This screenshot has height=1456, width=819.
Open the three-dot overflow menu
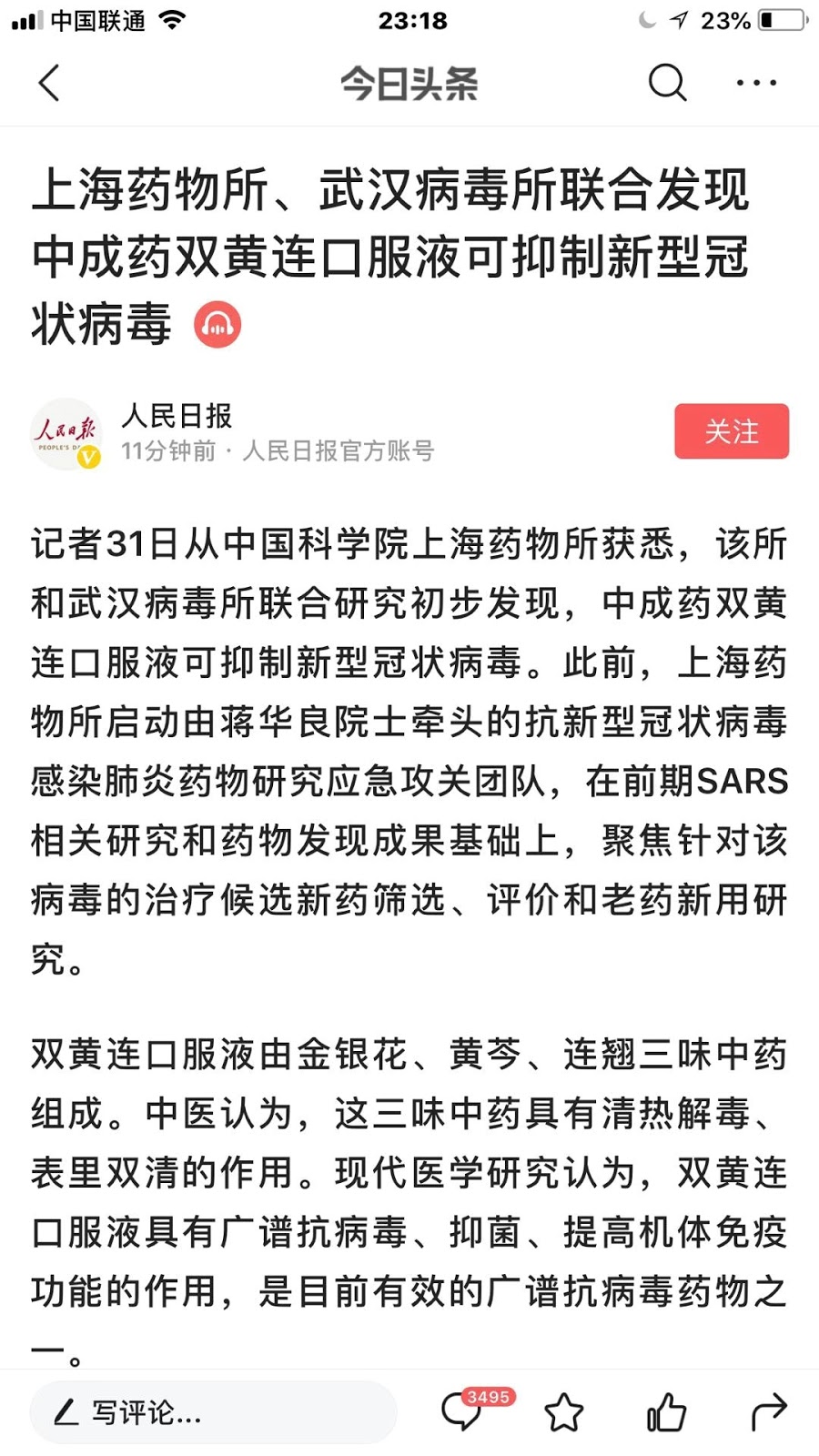[756, 83]
